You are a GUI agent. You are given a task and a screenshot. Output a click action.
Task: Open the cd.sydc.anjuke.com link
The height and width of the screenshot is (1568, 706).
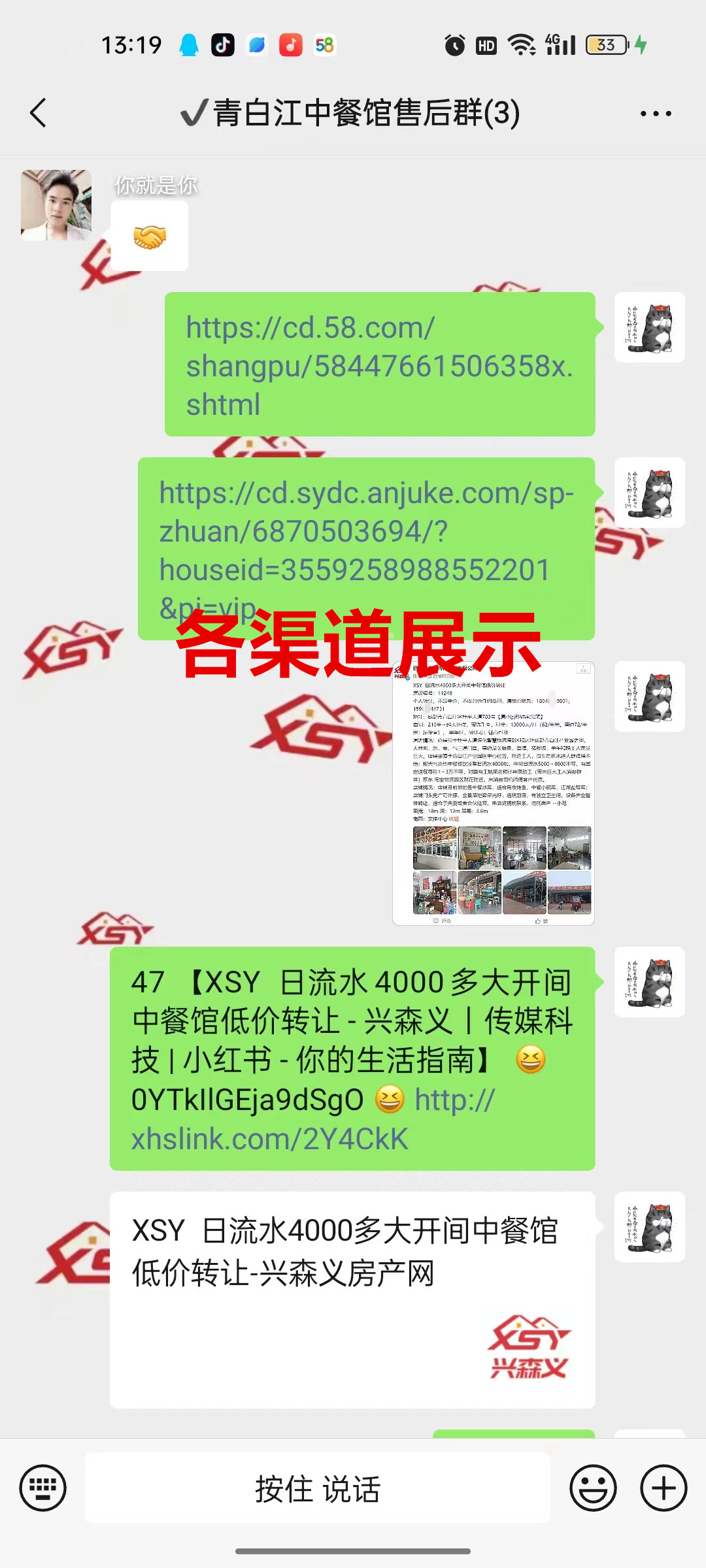[x=366, y=531]
